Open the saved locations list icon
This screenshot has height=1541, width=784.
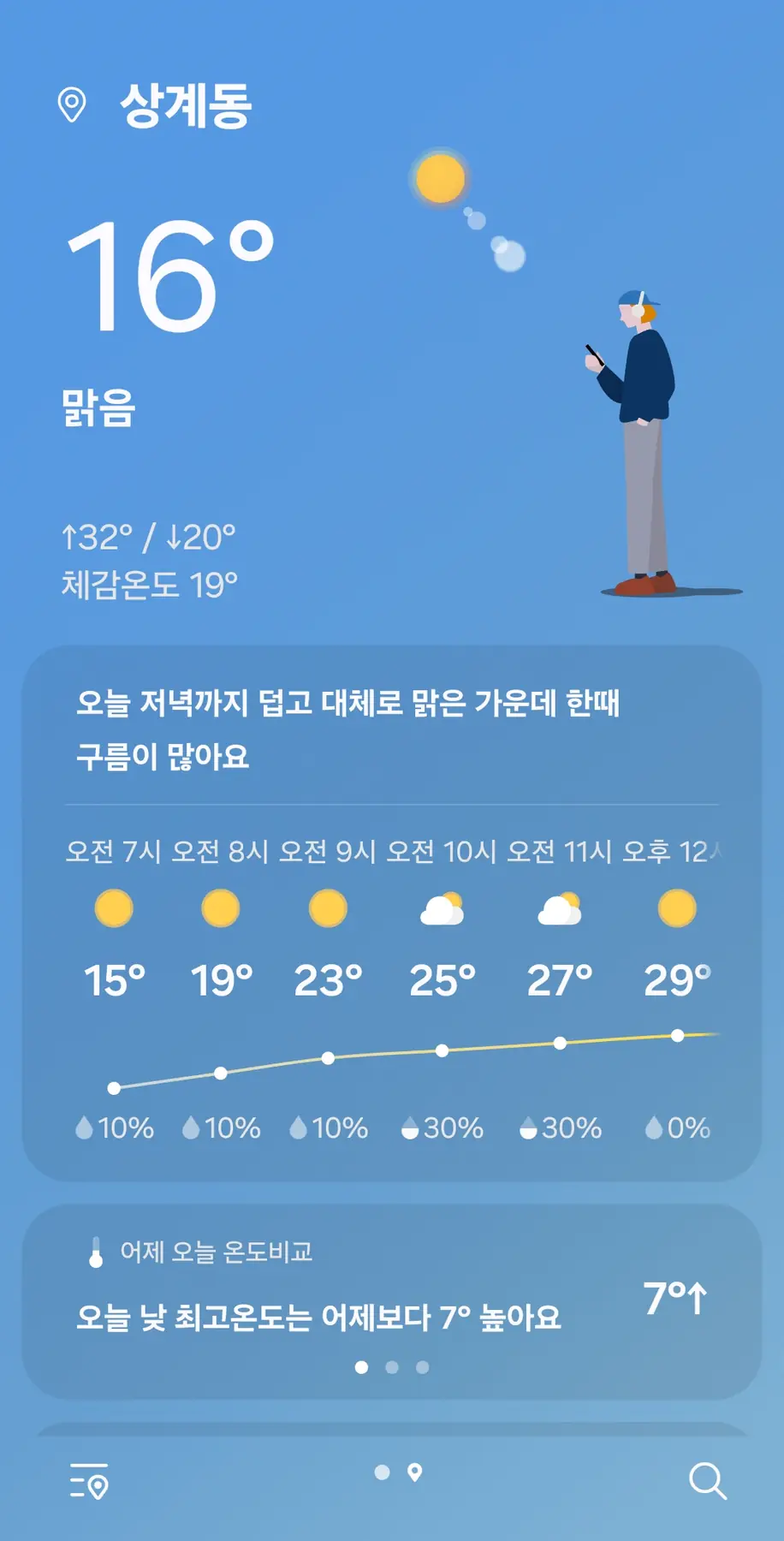click(x=89, y=1481)
